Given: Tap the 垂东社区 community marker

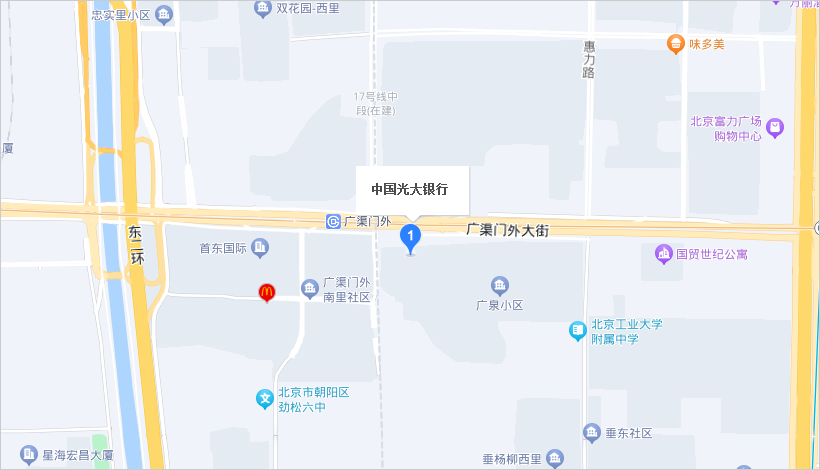Looking at the screenshot, I should point(592,432).
